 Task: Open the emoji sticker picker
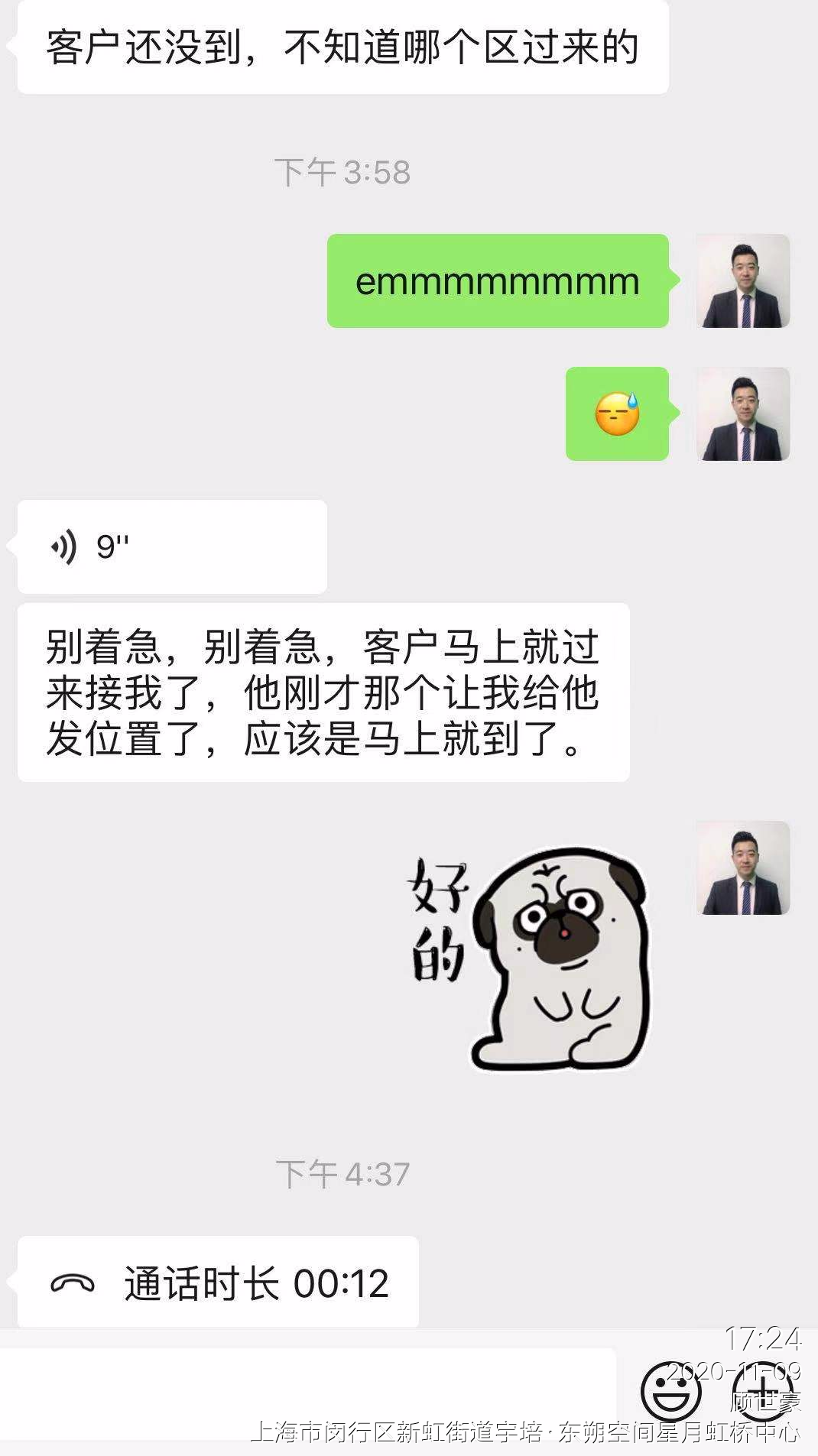[670, 1391]
